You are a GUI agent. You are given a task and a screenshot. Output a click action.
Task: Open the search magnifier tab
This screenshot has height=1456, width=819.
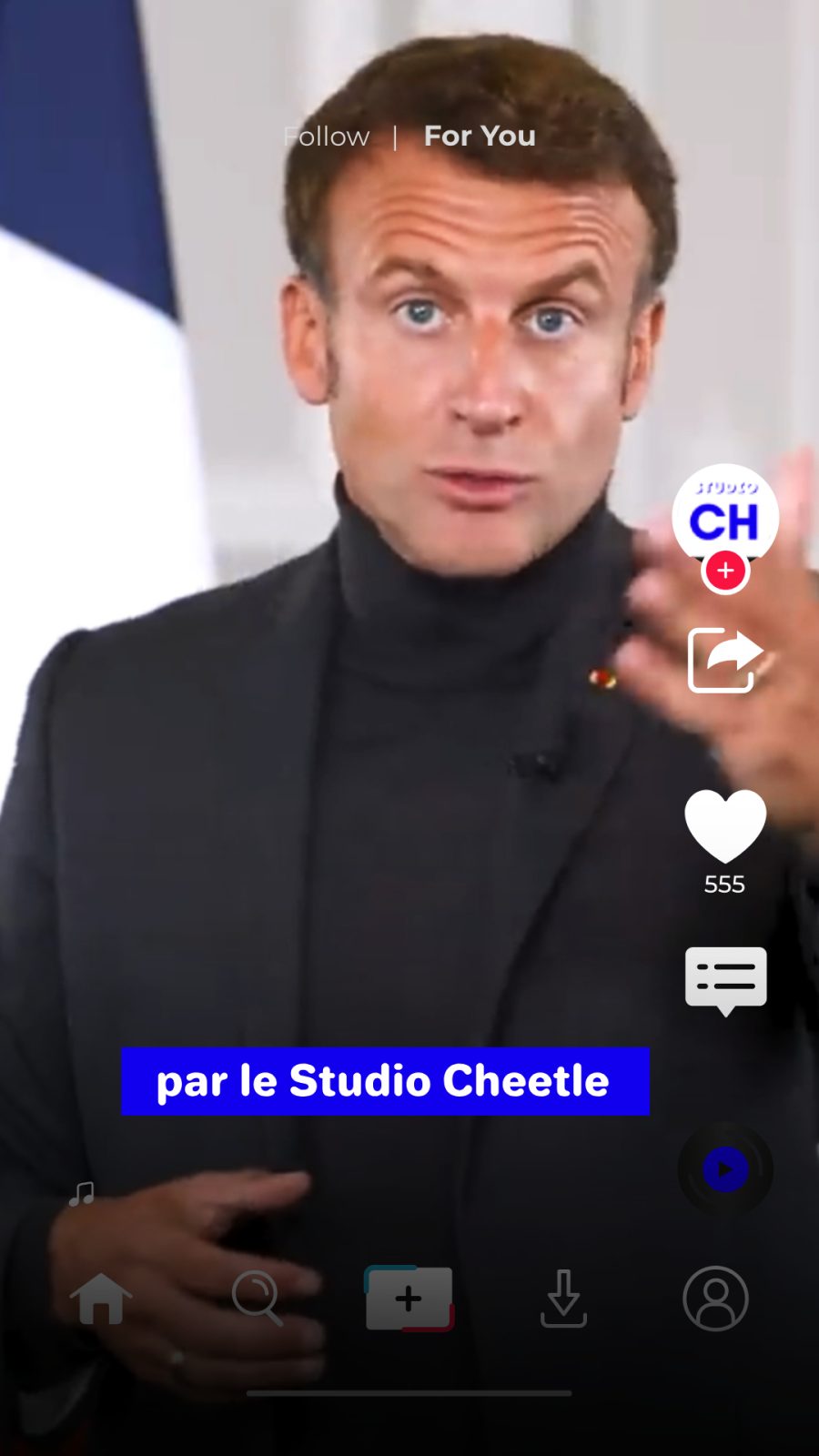pos(258,1298)
